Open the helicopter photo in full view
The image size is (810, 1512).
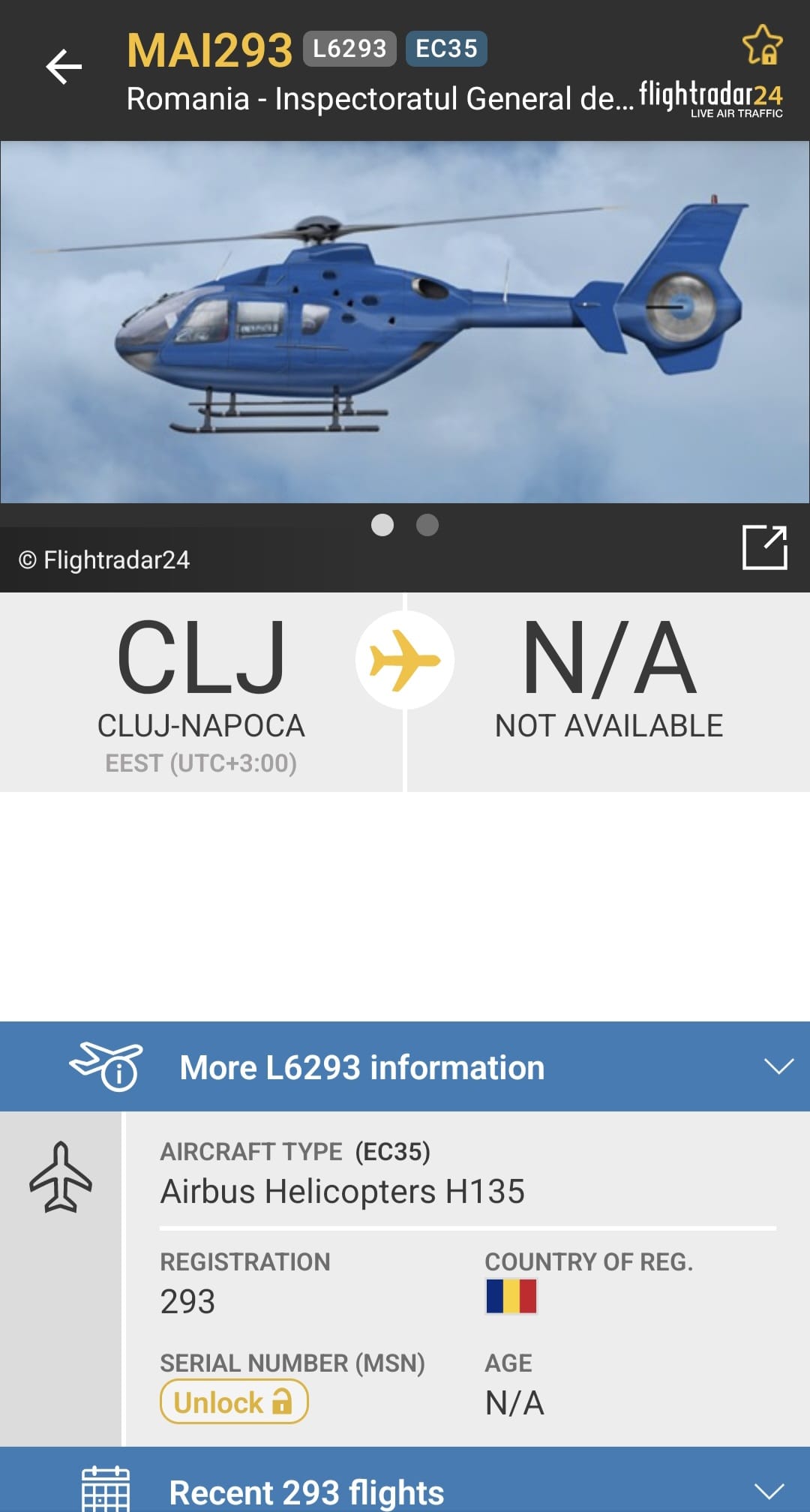[764, 547]
